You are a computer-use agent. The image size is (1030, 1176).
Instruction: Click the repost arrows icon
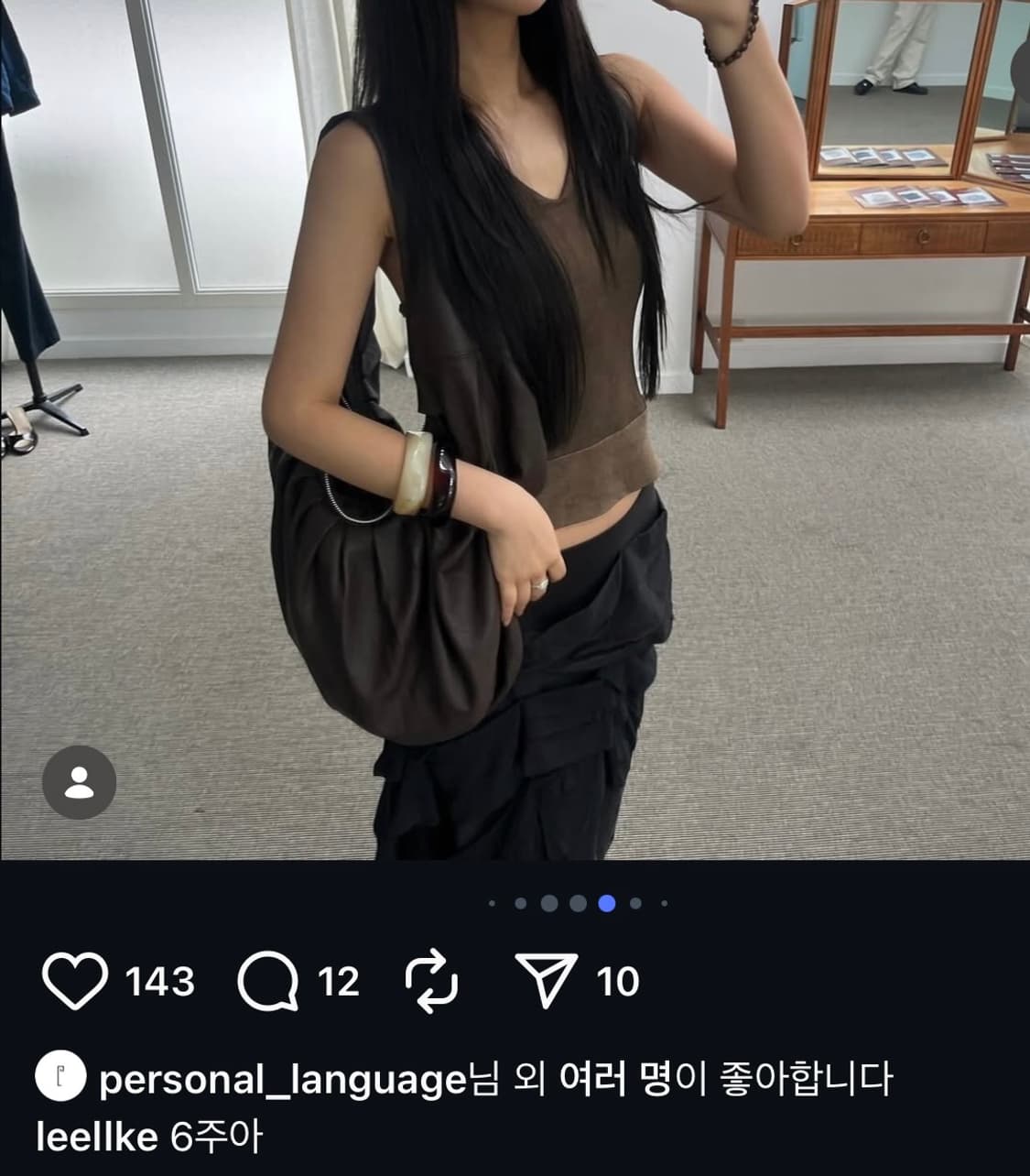pos(429,982)
